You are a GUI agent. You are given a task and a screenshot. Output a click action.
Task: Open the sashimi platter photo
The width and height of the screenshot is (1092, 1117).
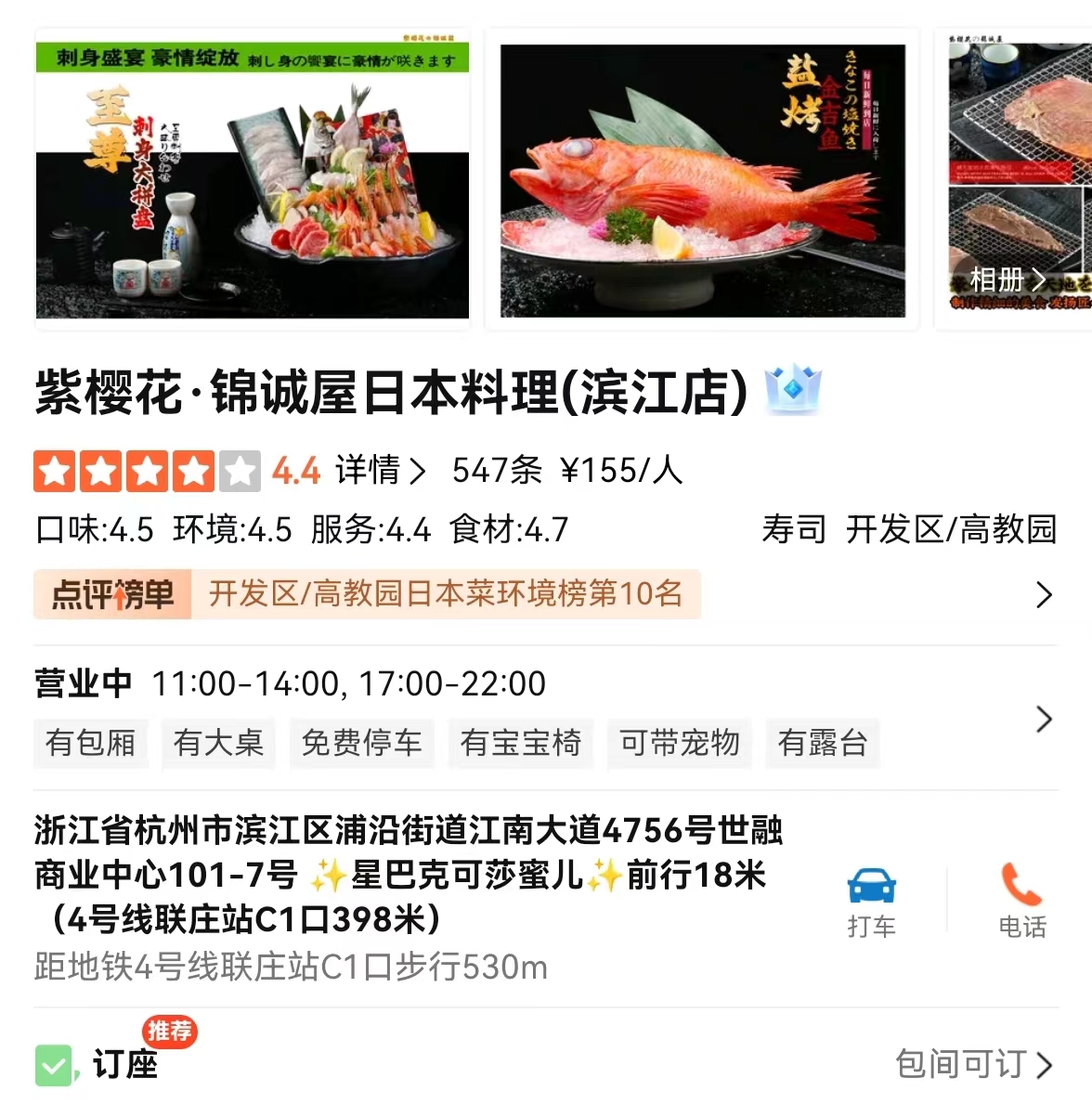tap(253, 178)
